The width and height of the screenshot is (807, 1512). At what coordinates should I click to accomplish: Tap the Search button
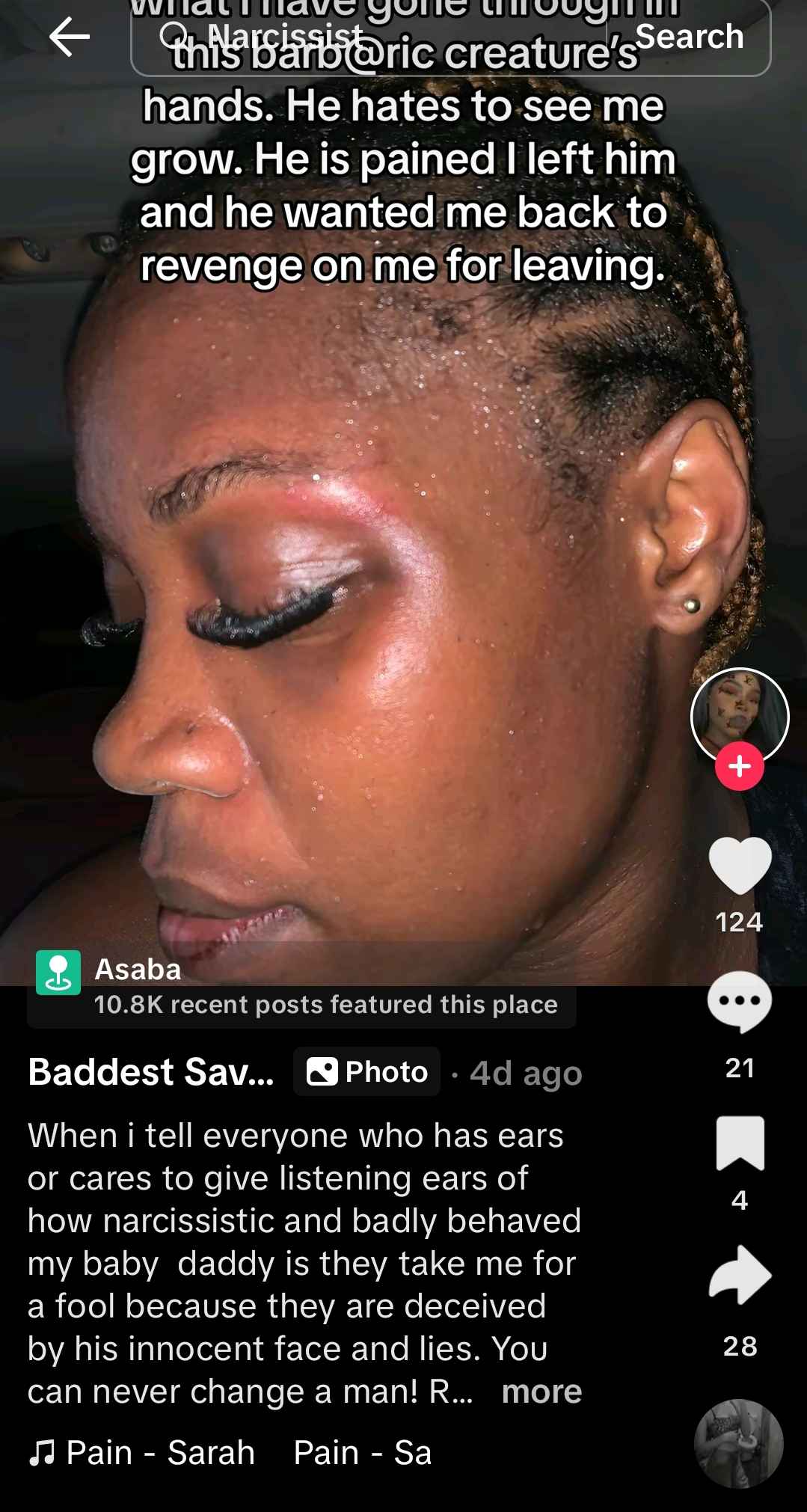click(689, 37)
